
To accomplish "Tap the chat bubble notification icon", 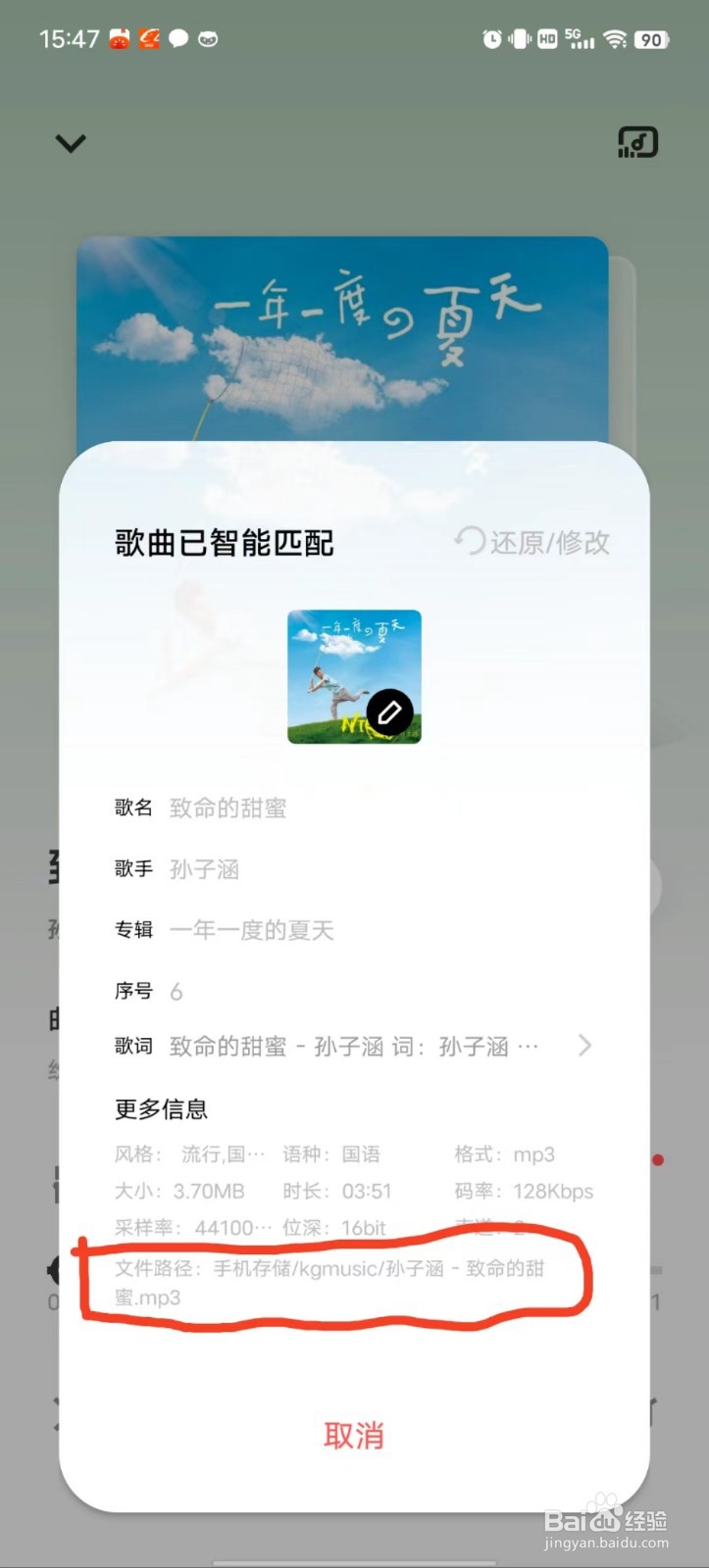I will [x=179, y=39].
